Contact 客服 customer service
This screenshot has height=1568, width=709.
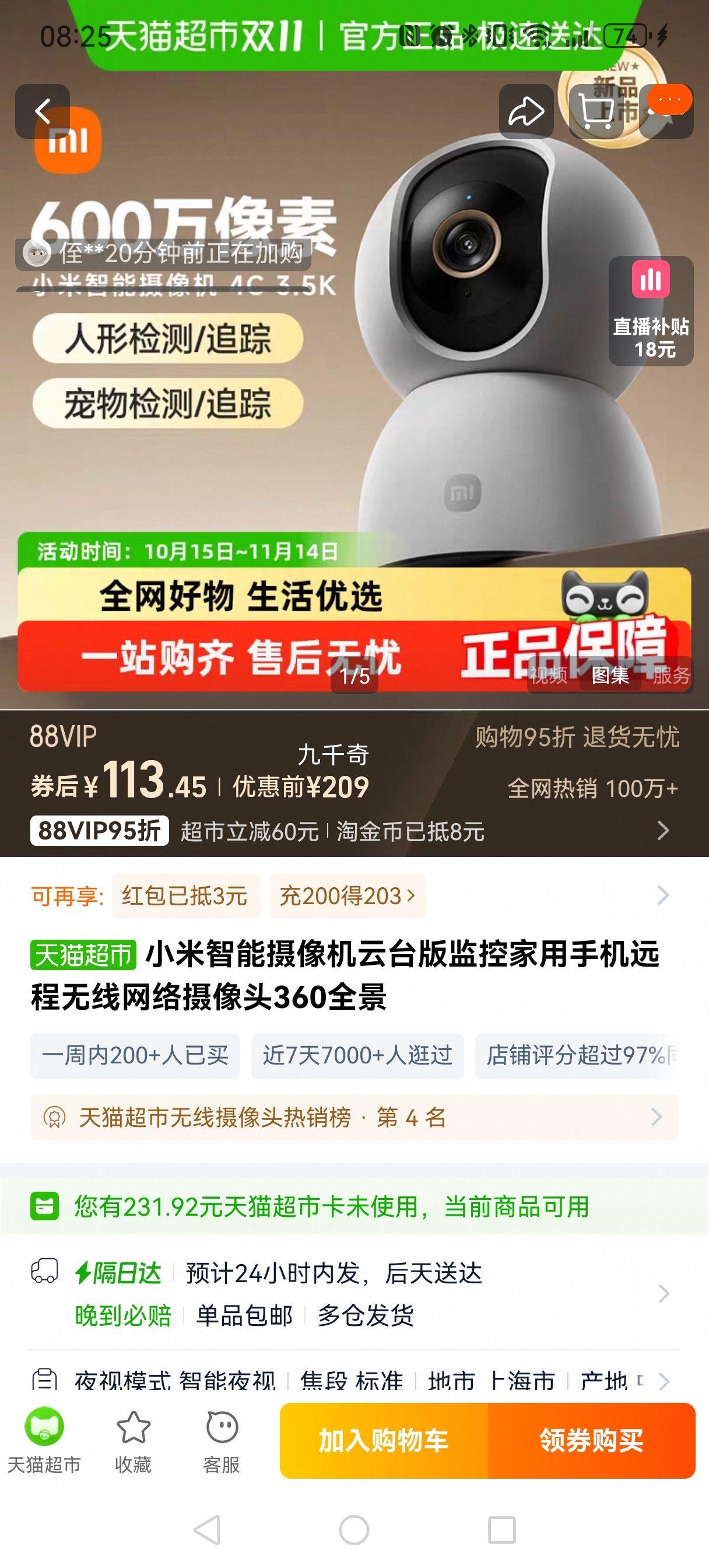(x=222, y=1440)
